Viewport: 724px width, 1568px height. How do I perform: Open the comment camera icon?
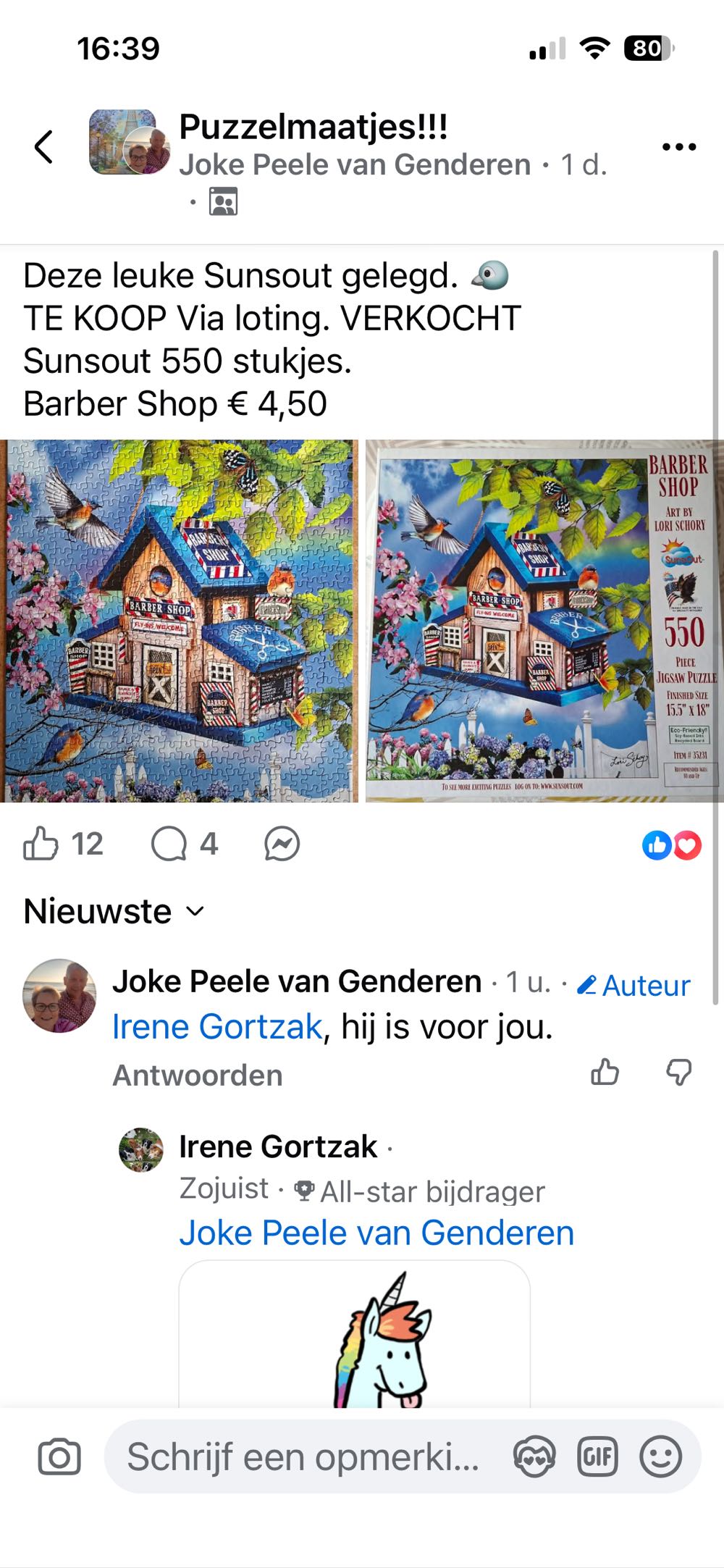(61, 1456)
